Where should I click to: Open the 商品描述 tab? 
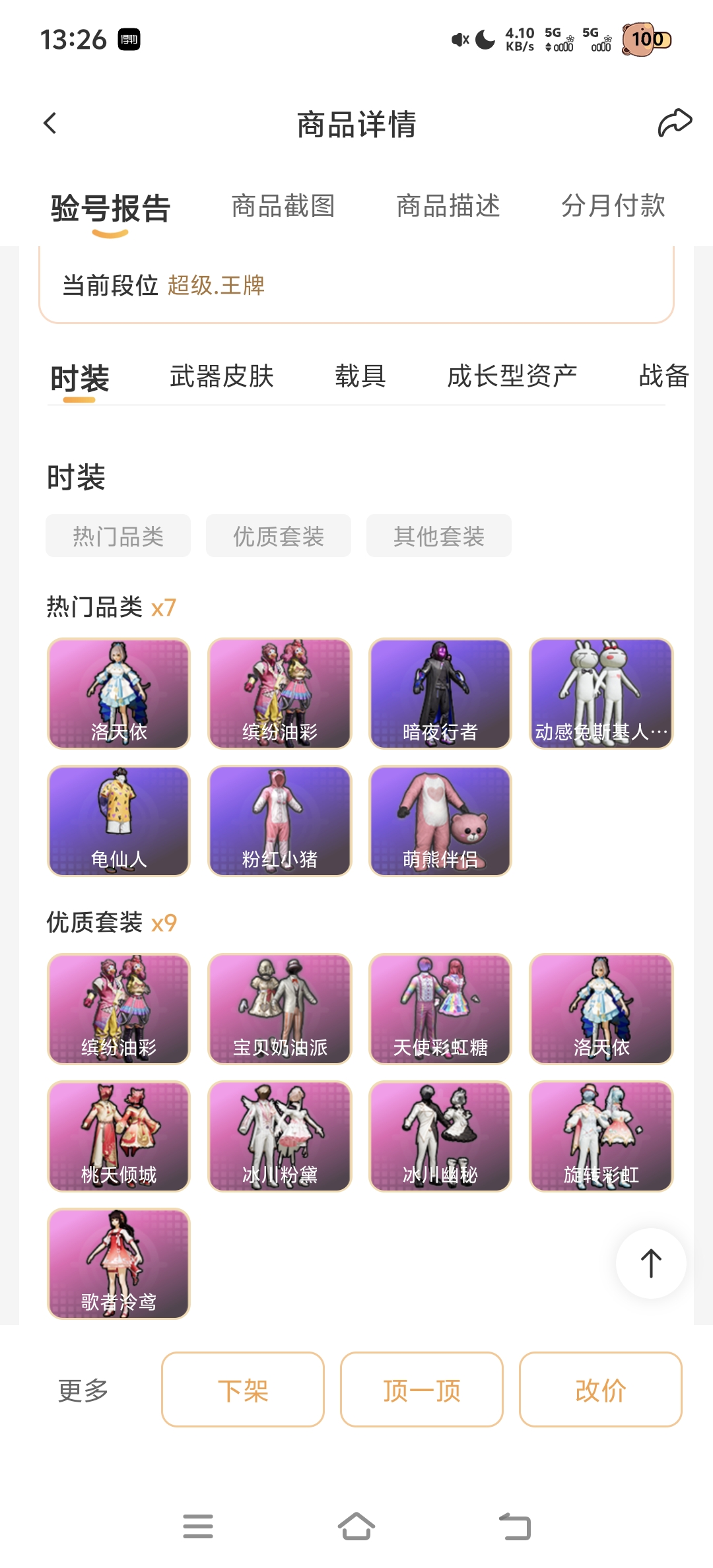tap(448, 206)
